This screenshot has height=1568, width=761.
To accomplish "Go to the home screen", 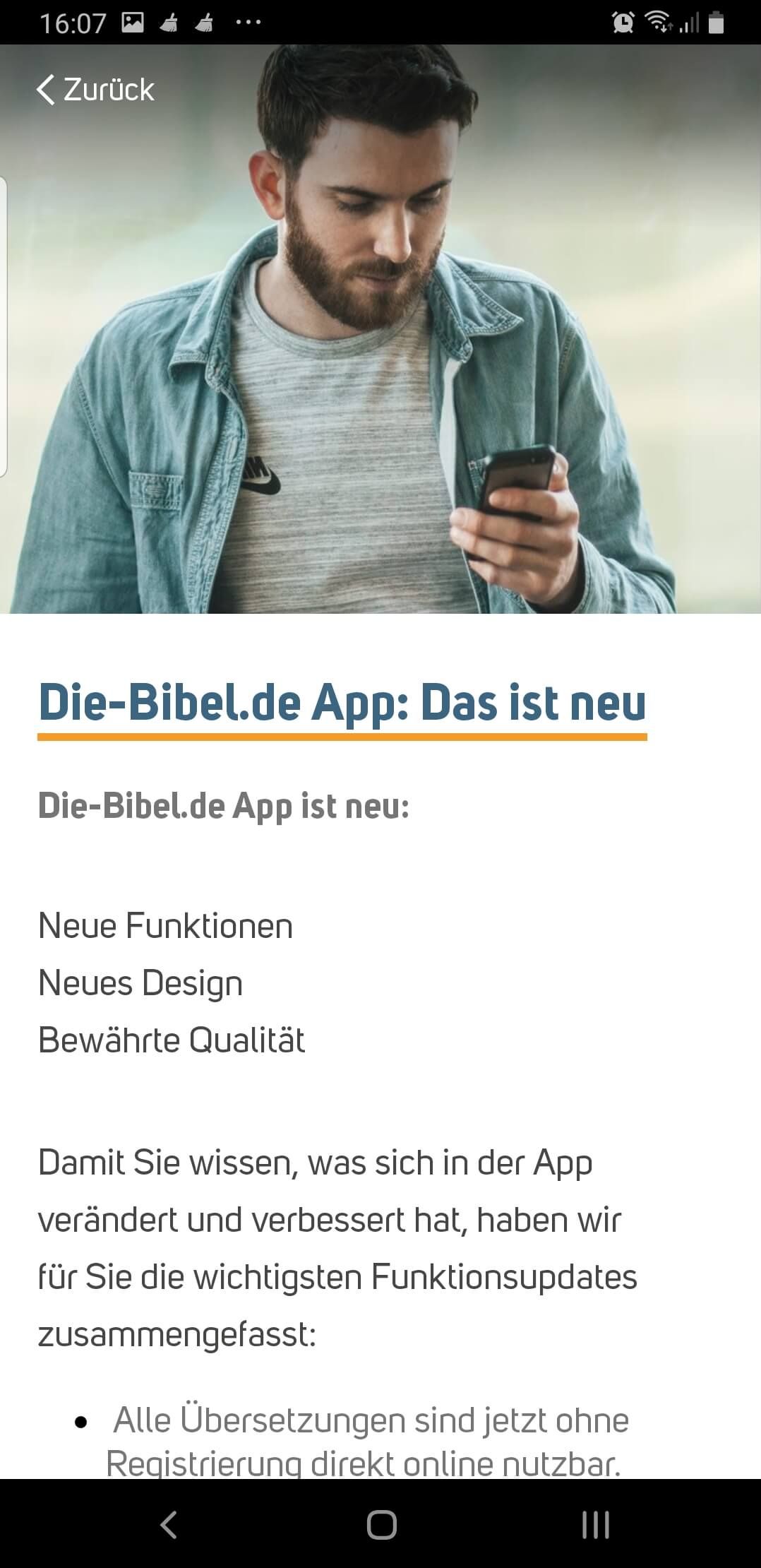I will (381, 1524).
